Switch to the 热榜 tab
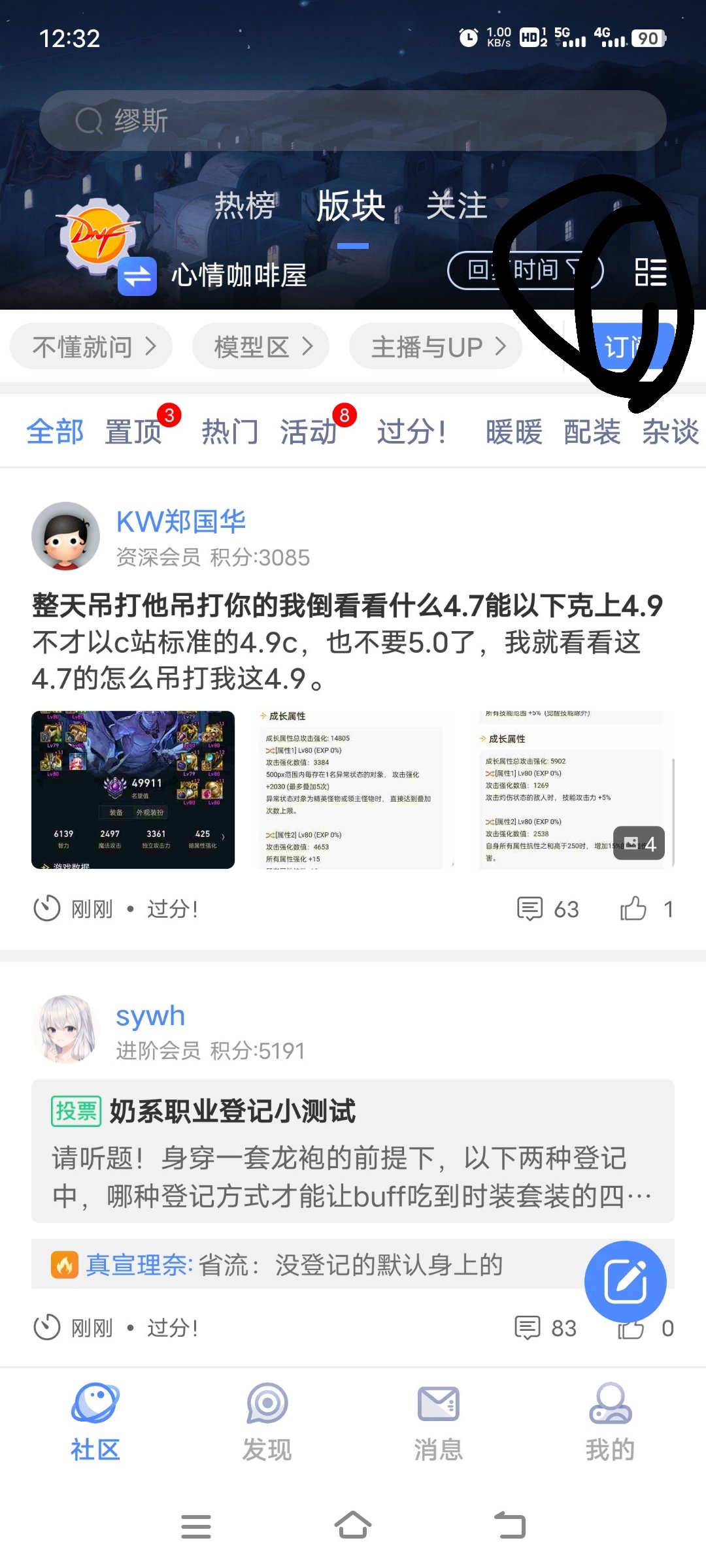The height and width of the screenshot is (1568, 706). [x=244, y=206]
